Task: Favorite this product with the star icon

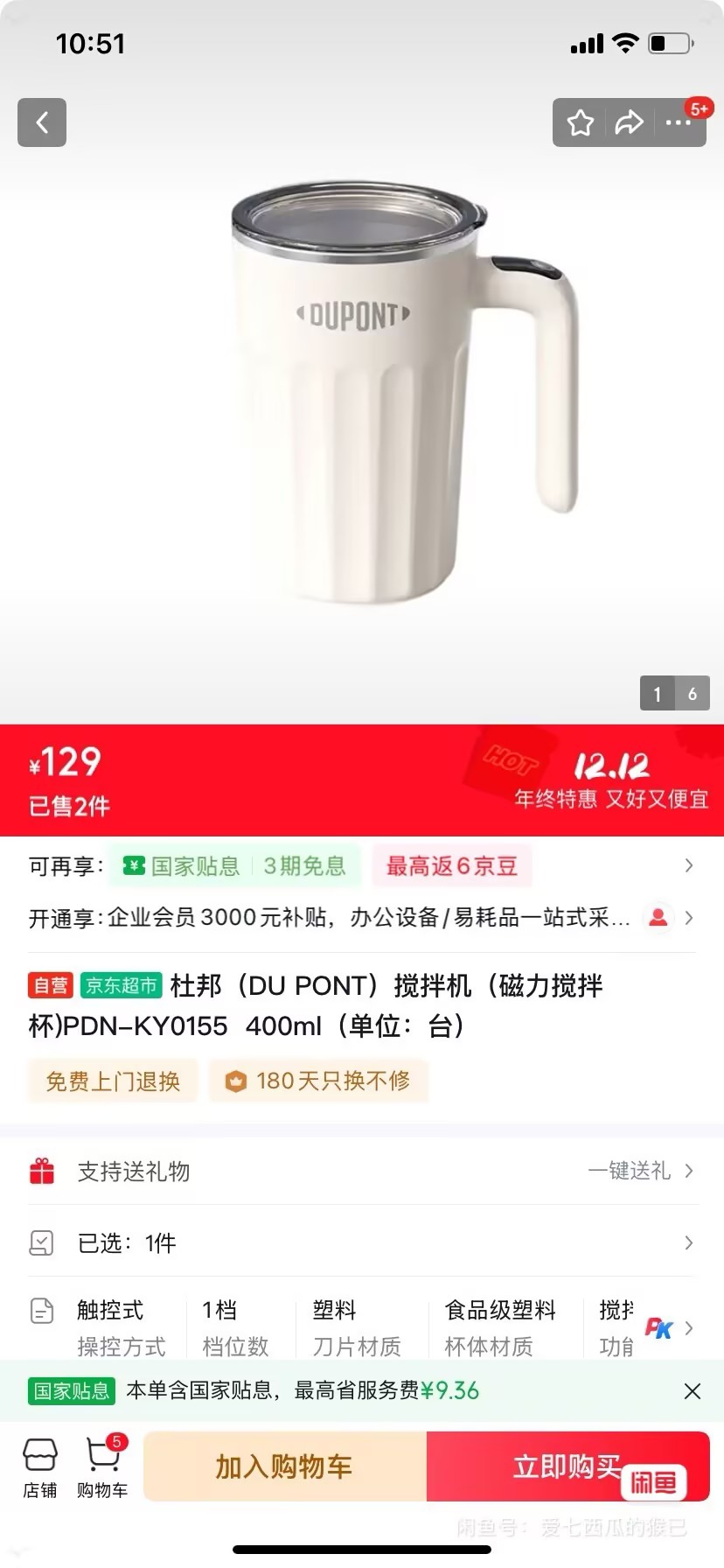Action: pos(581,122)
